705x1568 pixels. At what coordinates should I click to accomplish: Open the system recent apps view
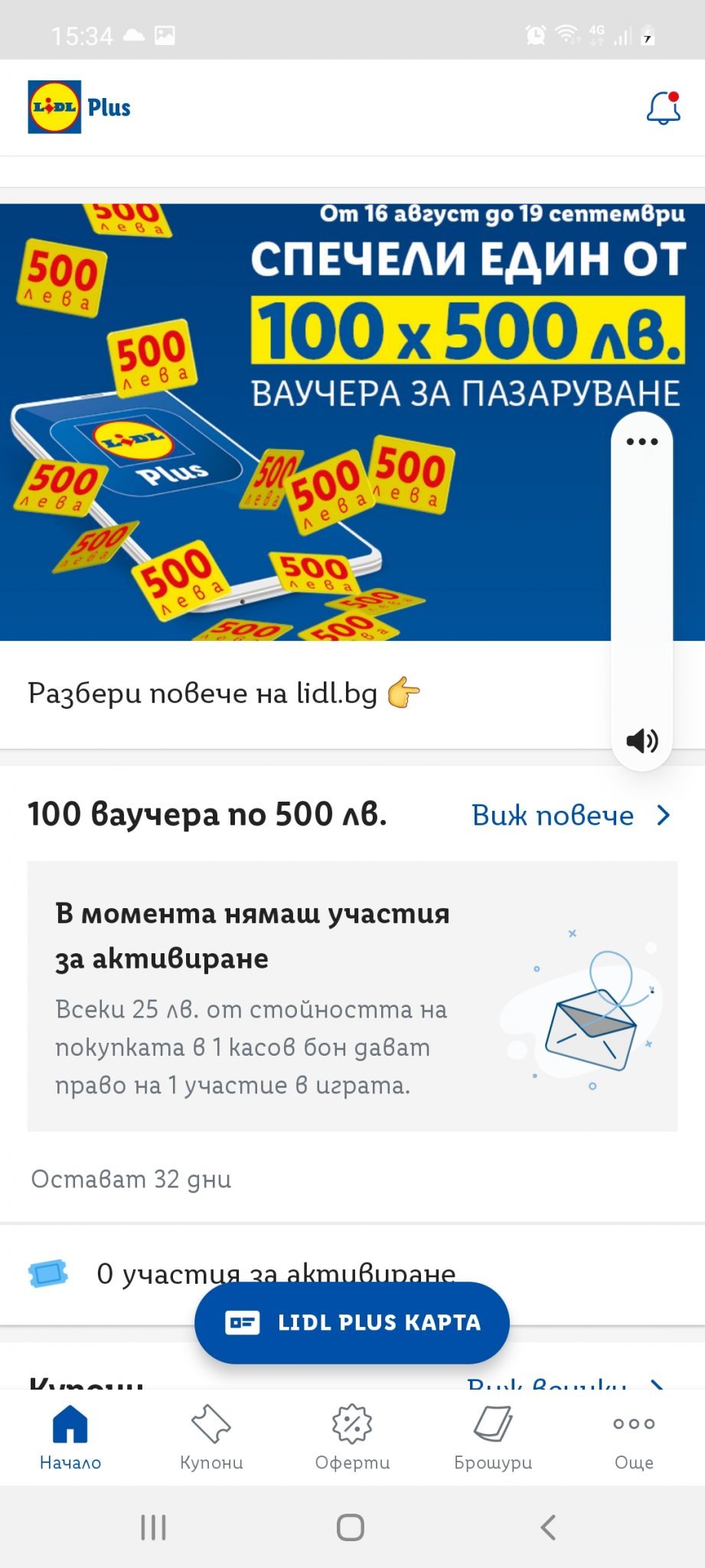coord(153,1527)
